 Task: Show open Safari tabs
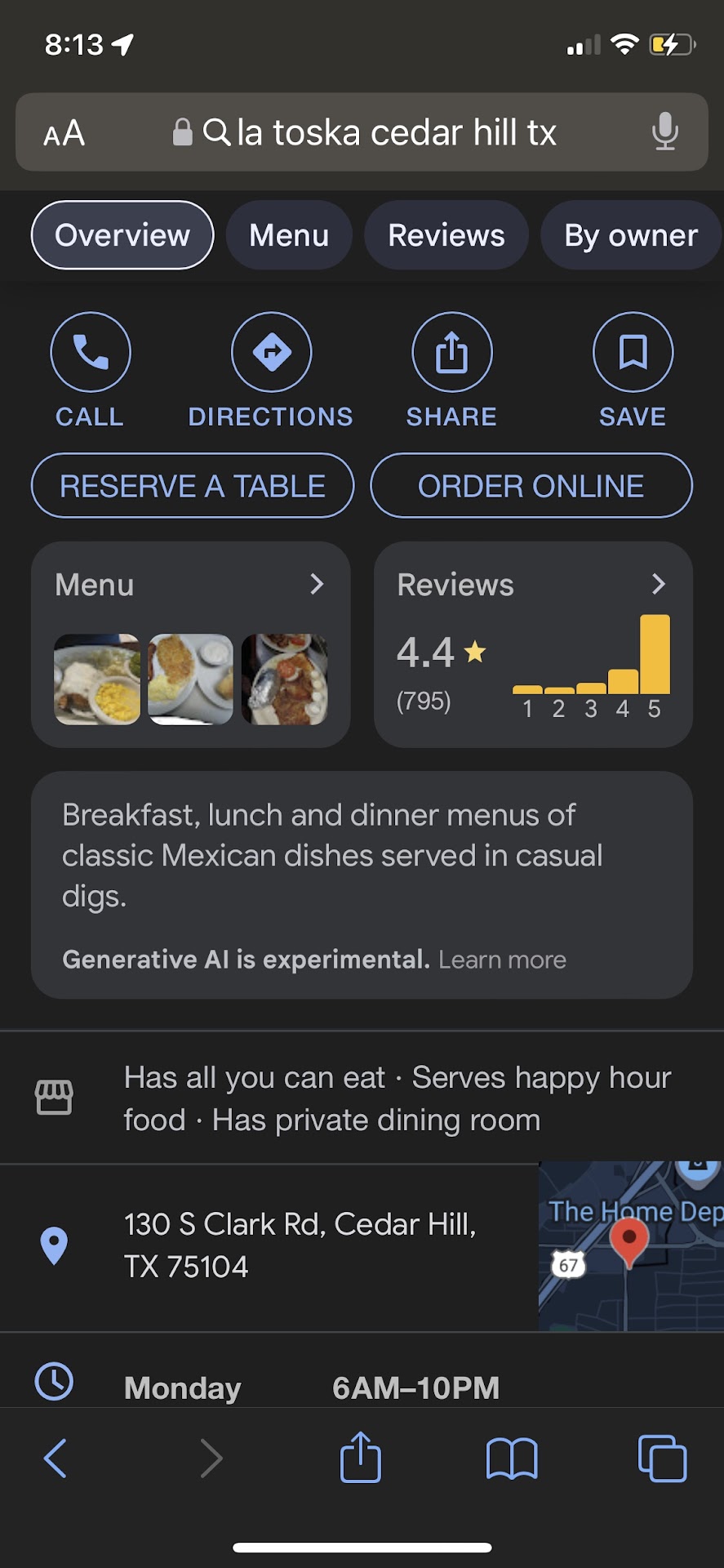662,1459
